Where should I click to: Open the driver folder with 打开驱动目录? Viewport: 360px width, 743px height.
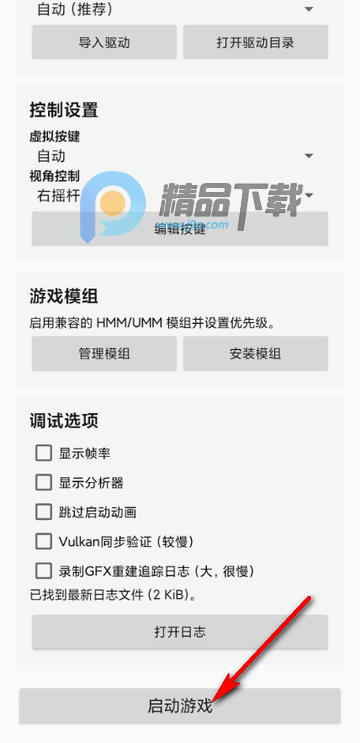pyautogui.click(x=255, y=42)
